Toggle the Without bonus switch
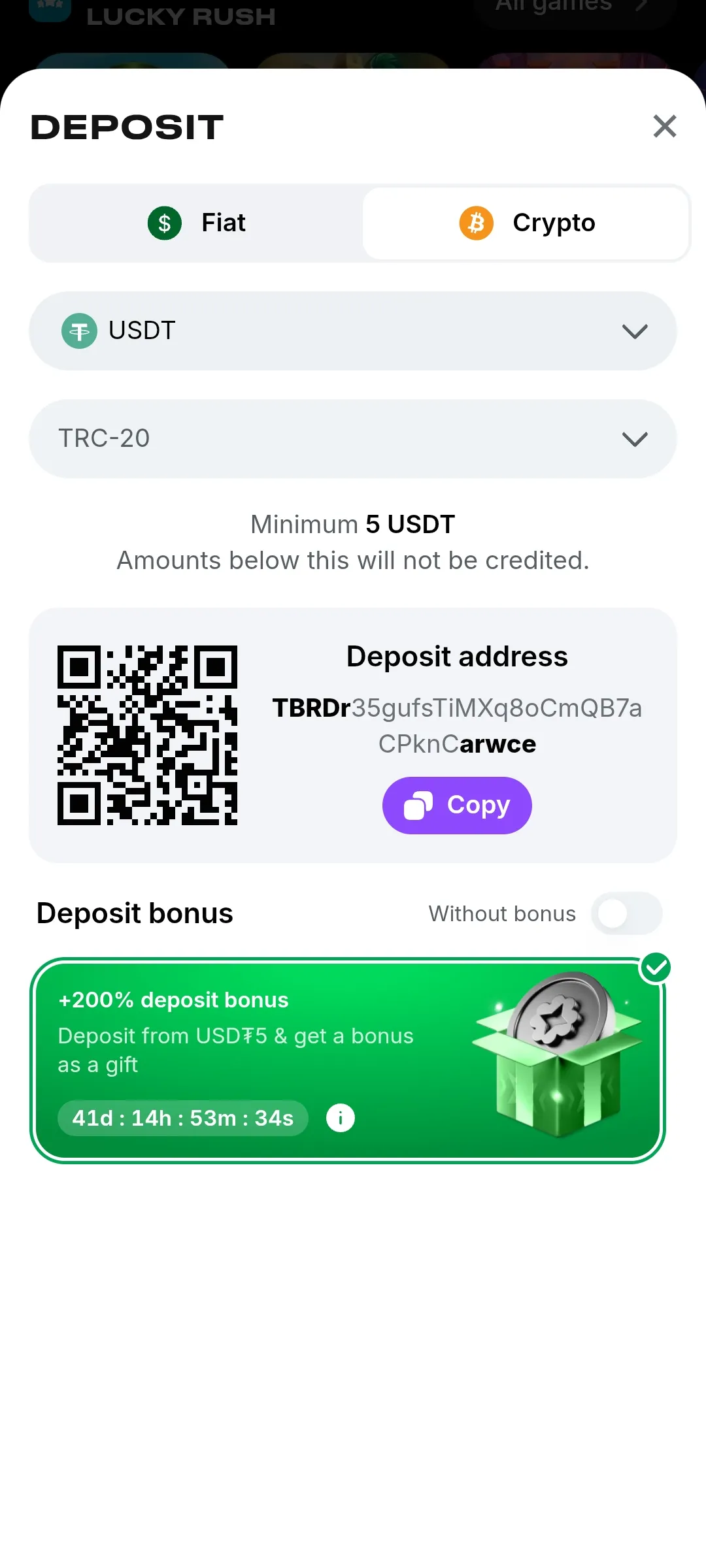This screenshot has height=1568, width=706. click(626, 913)
